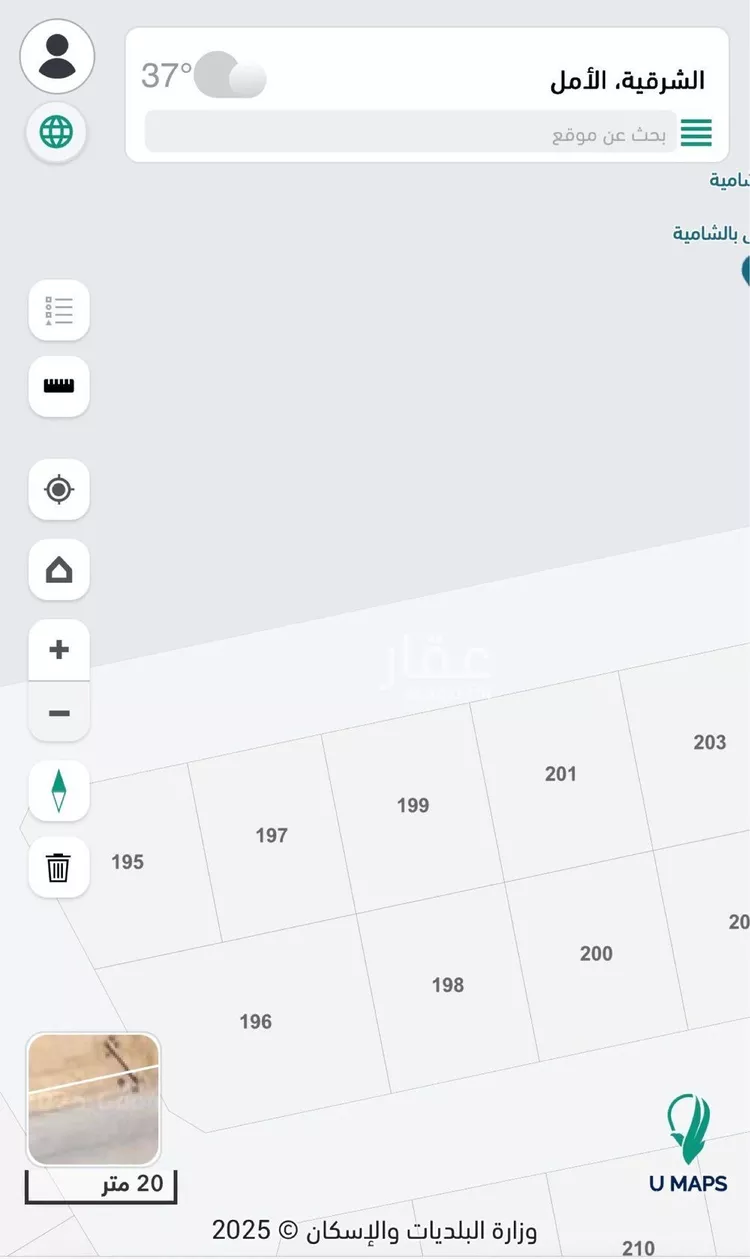Reset map orientation with the compass
Screen dimensions: 750x1259
(x=59, y=791)
